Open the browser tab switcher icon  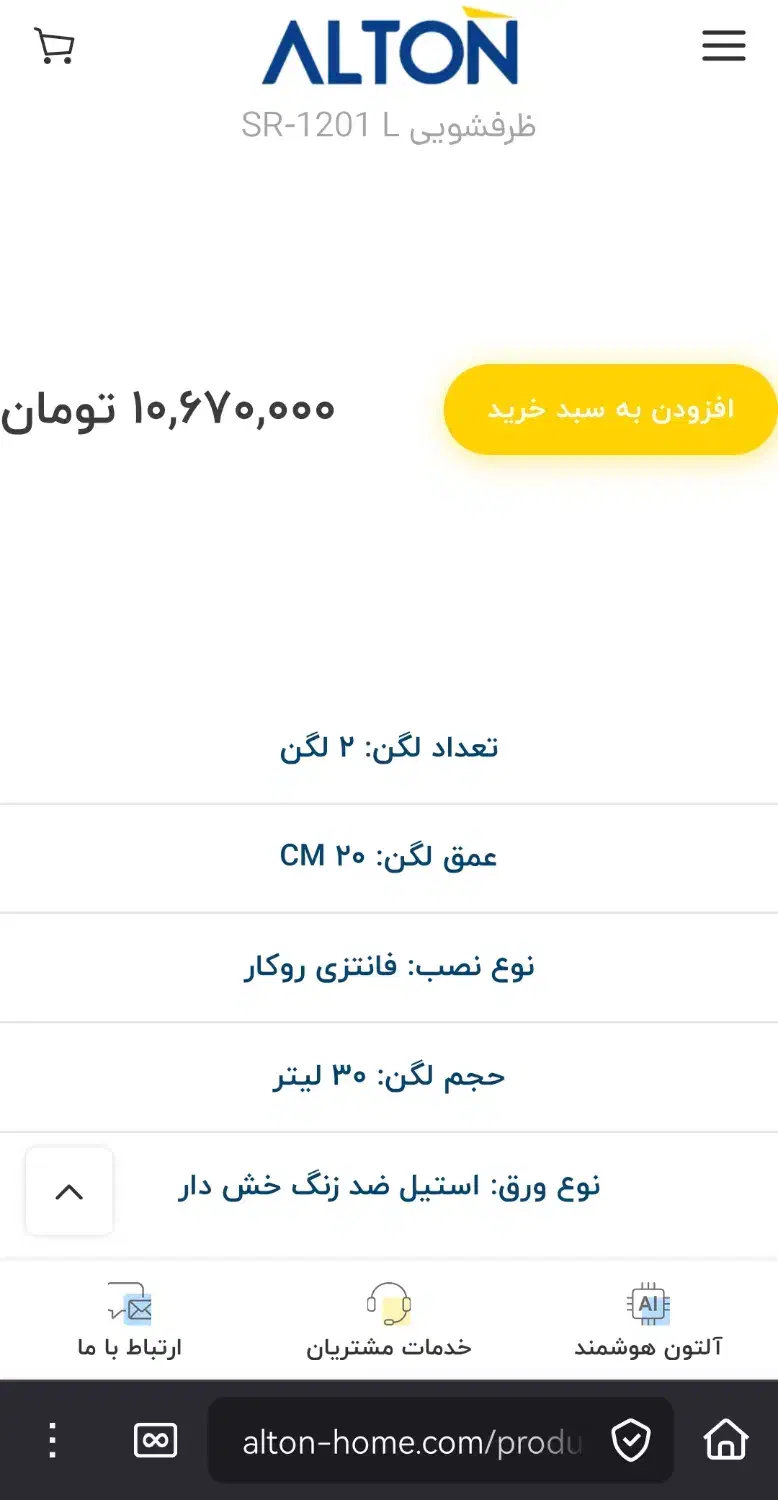point(155,1440)
